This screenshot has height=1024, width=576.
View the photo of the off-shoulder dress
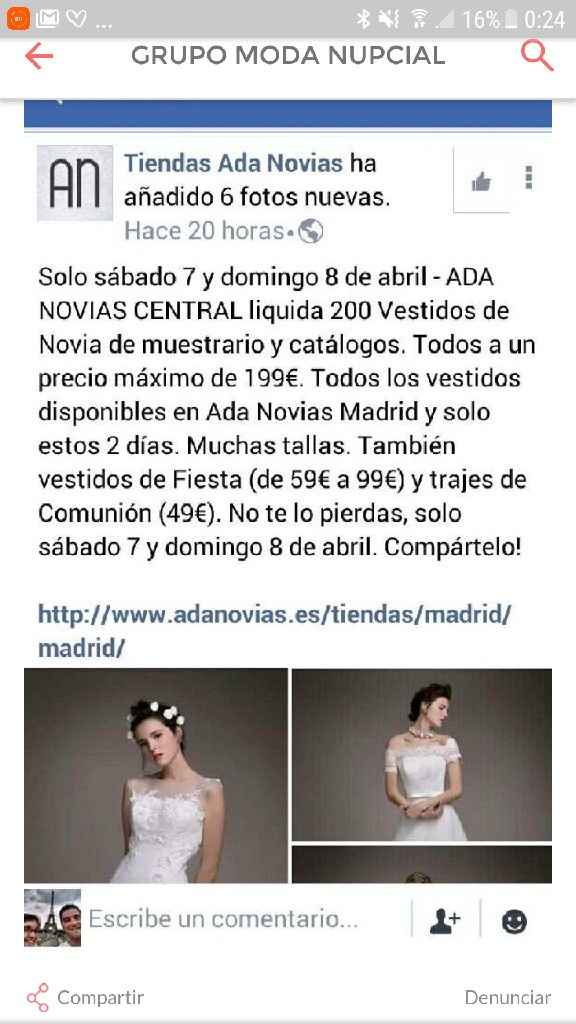[422, 755]
